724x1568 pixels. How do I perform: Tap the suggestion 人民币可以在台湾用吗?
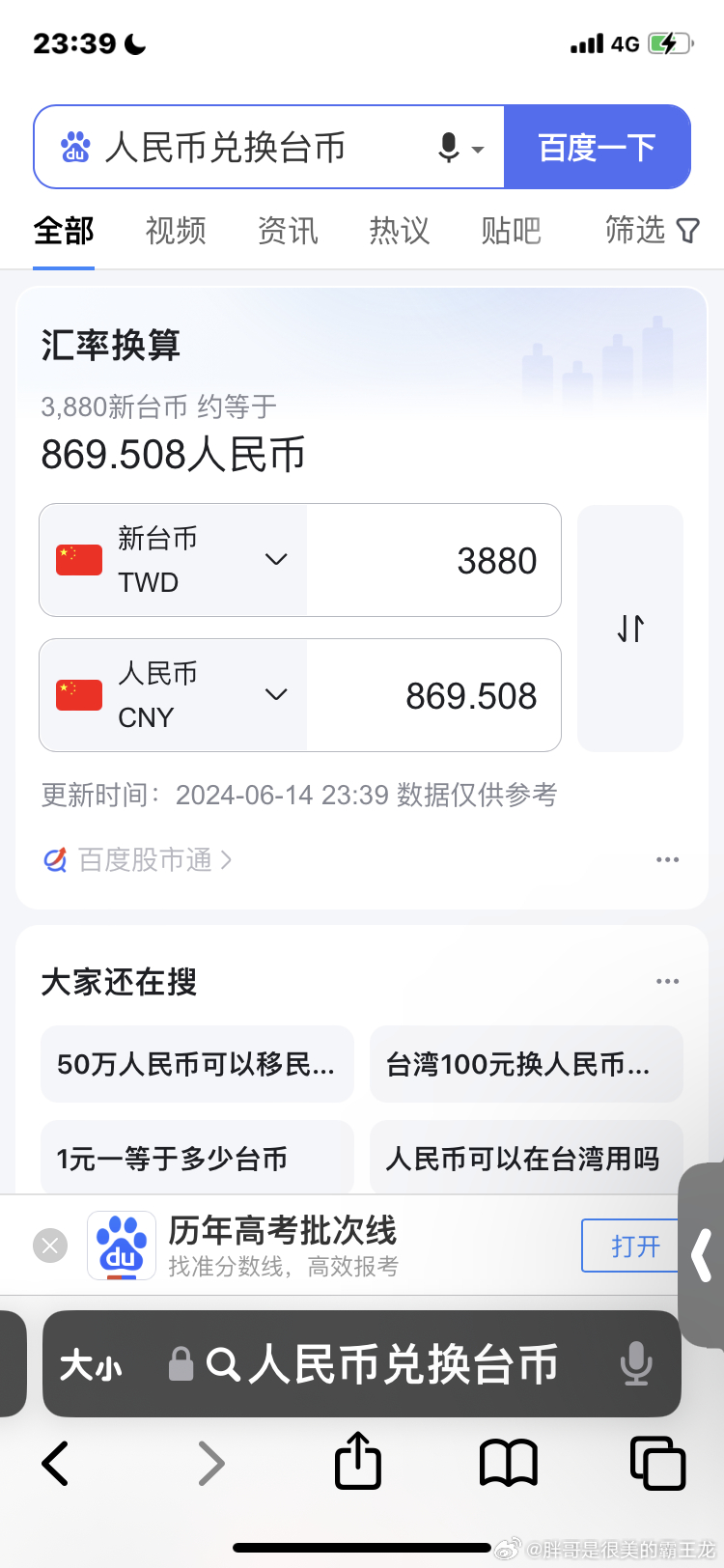(x=526, y=1158)
